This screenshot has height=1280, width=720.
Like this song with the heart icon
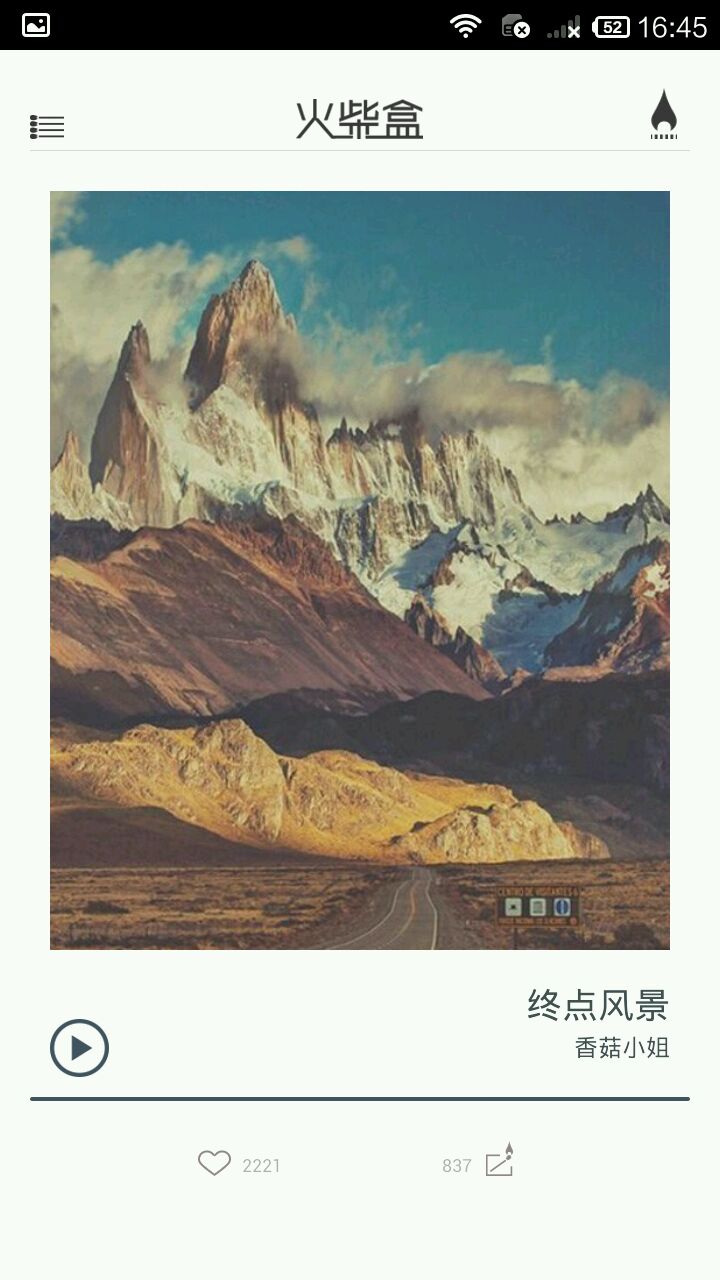pyautogui.click(x=214, y=1163)
